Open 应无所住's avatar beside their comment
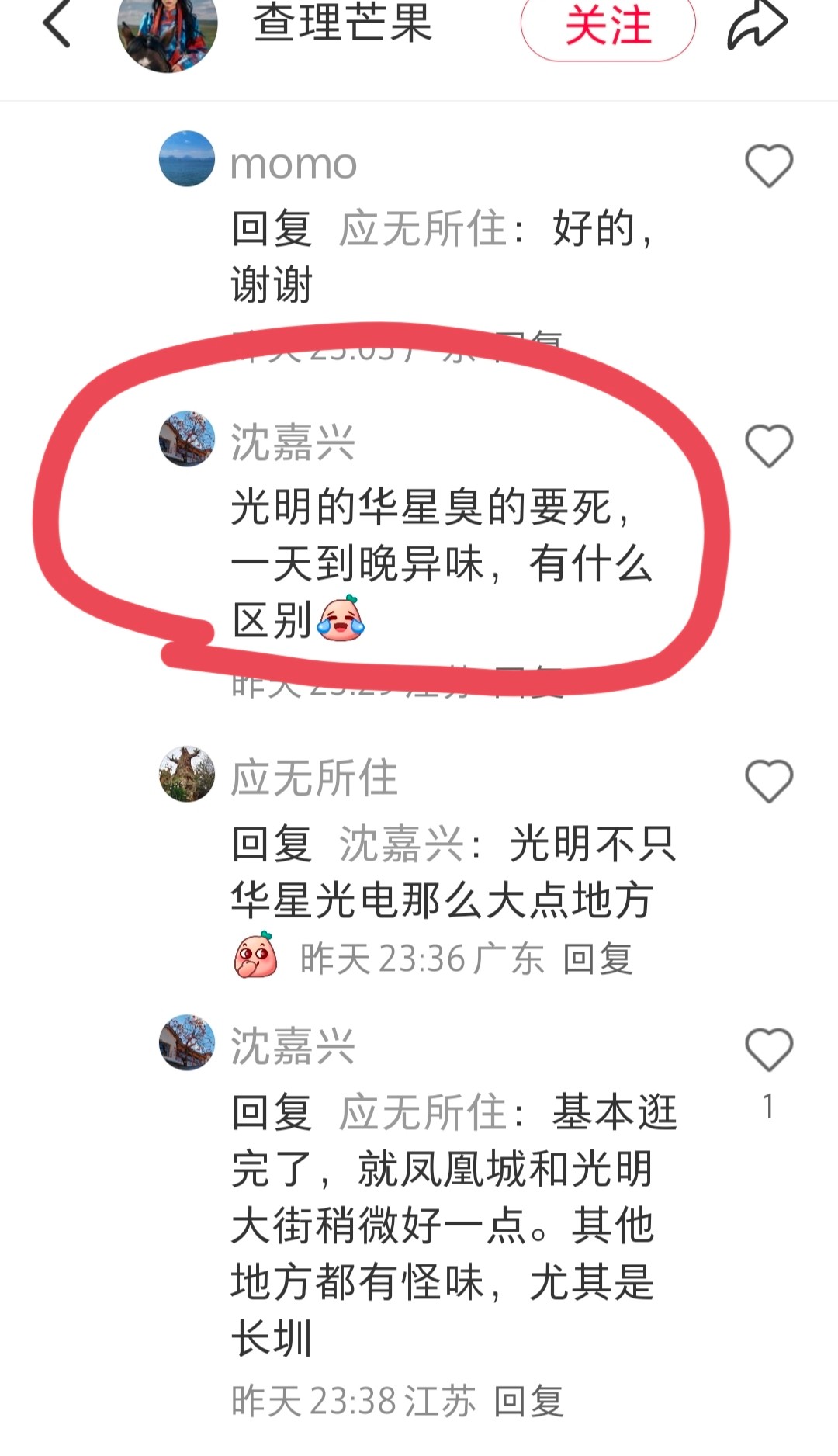This screenshot has height=1456, width=838. 186,774
